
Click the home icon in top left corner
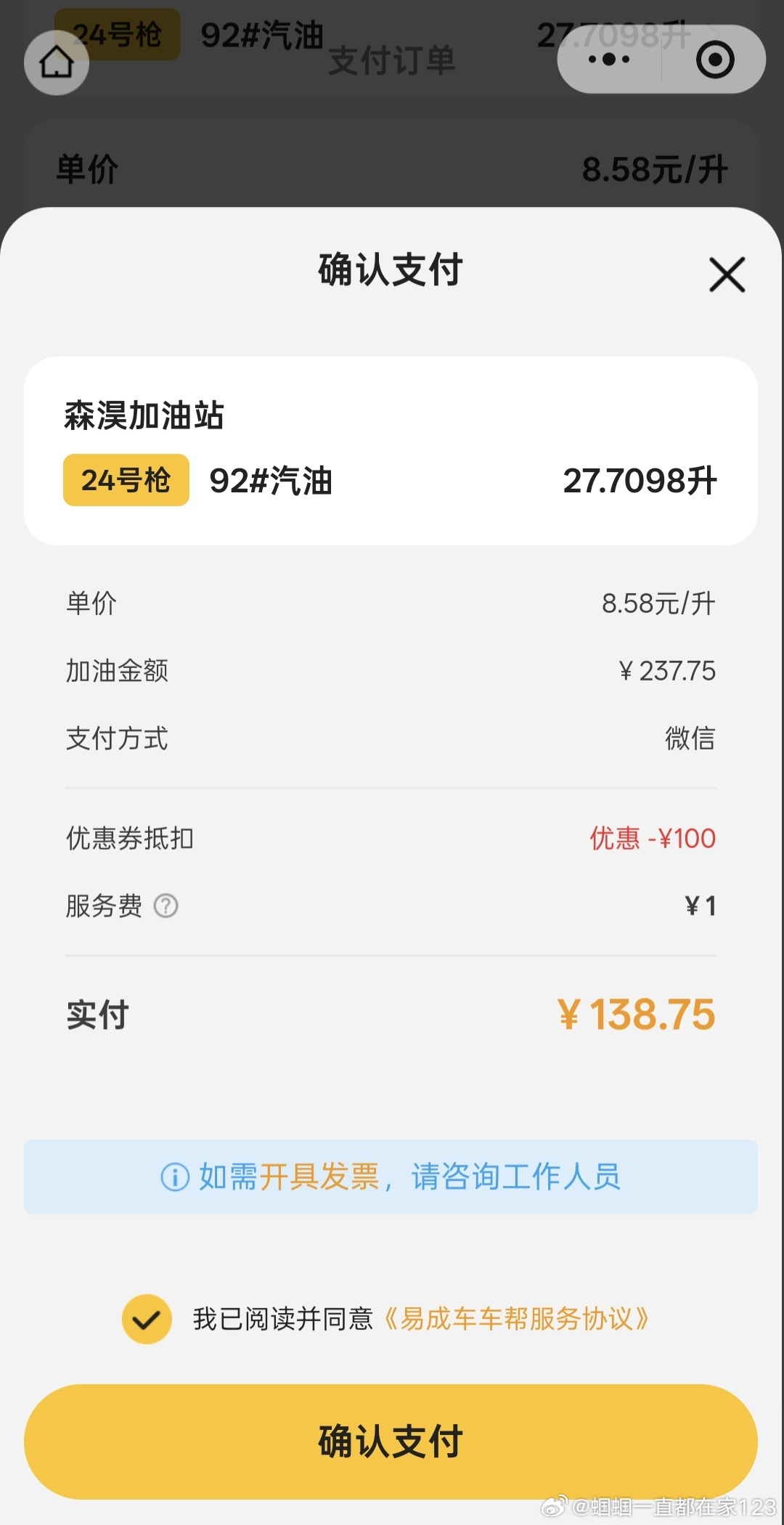point(57,63)
